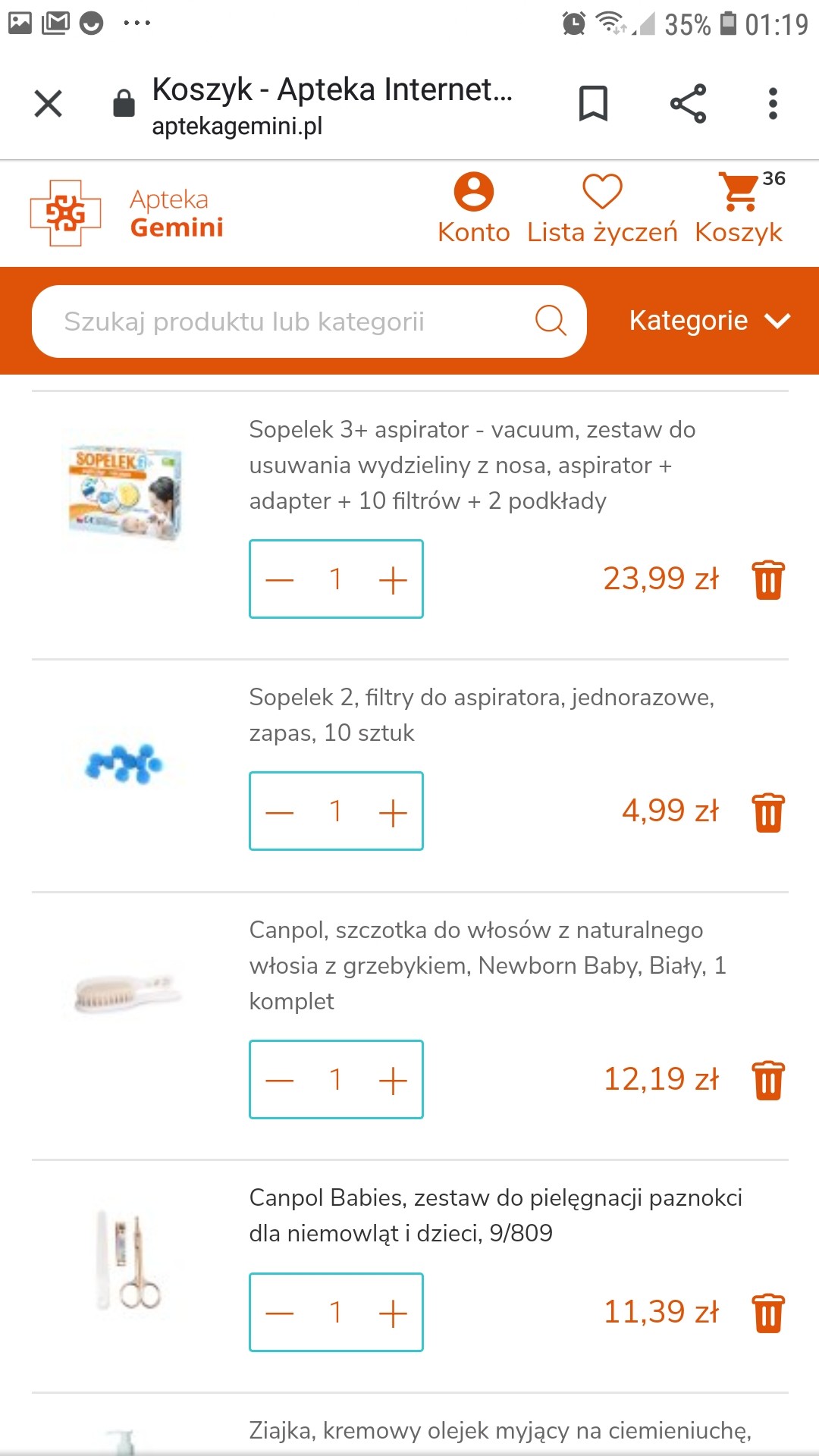Viewport: 819px width, 1456px height.
Task: Decrease quantity of Sopelek 2 filtry
Action: [x=280, y=812]
